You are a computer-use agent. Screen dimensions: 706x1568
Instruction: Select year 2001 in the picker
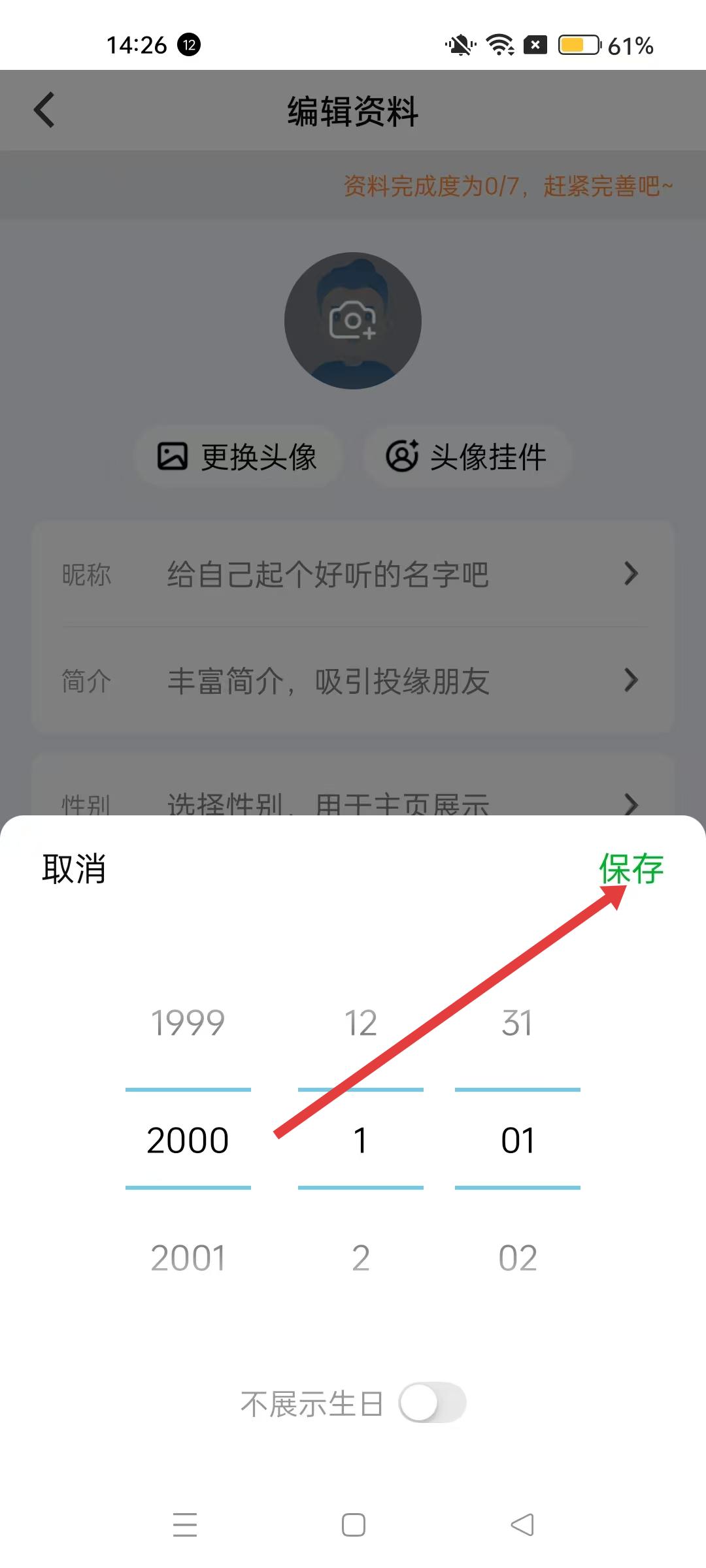click(x=188, y=1258)
